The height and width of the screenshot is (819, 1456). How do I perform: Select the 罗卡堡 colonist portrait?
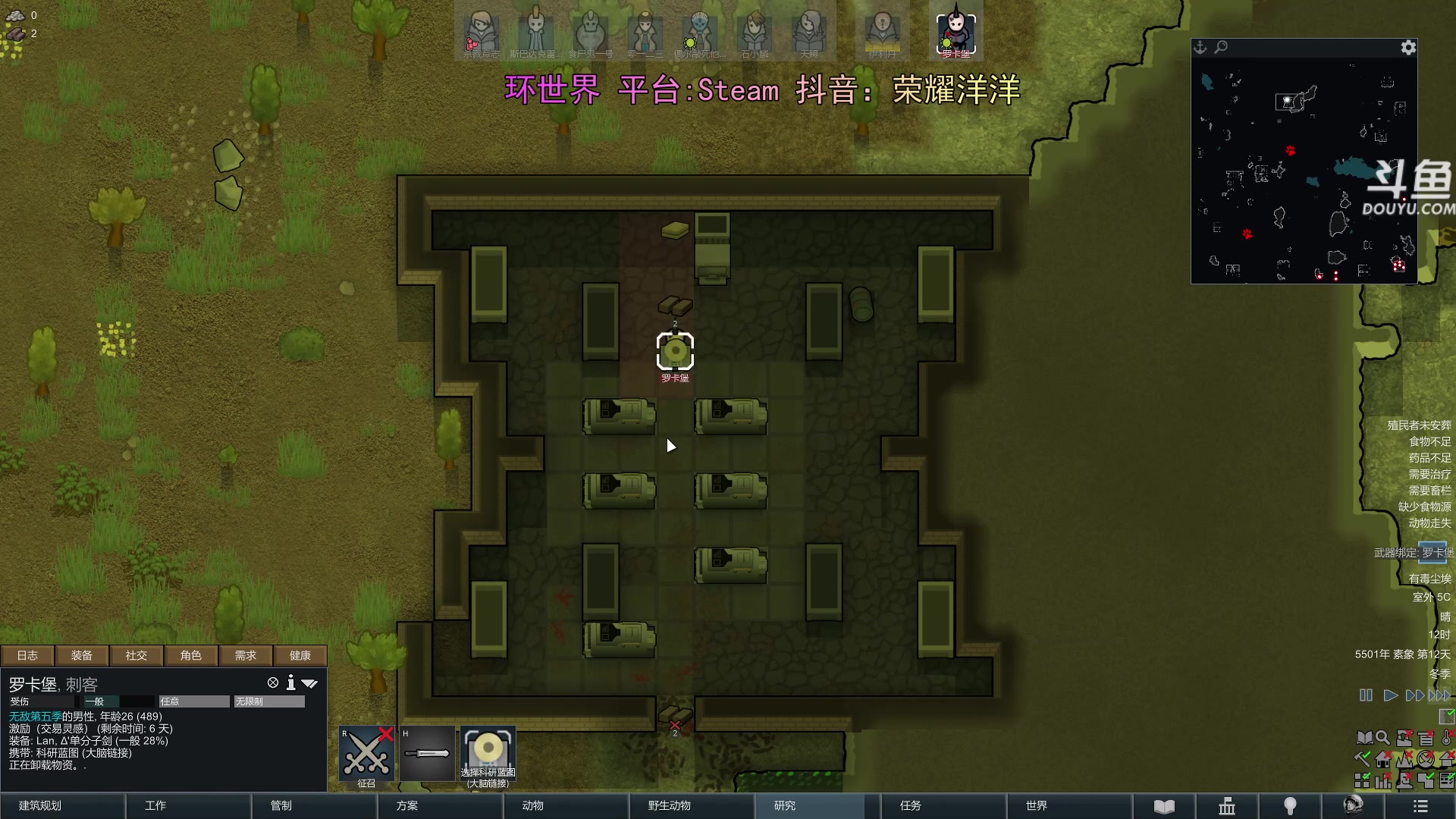(x=956, y=33)
